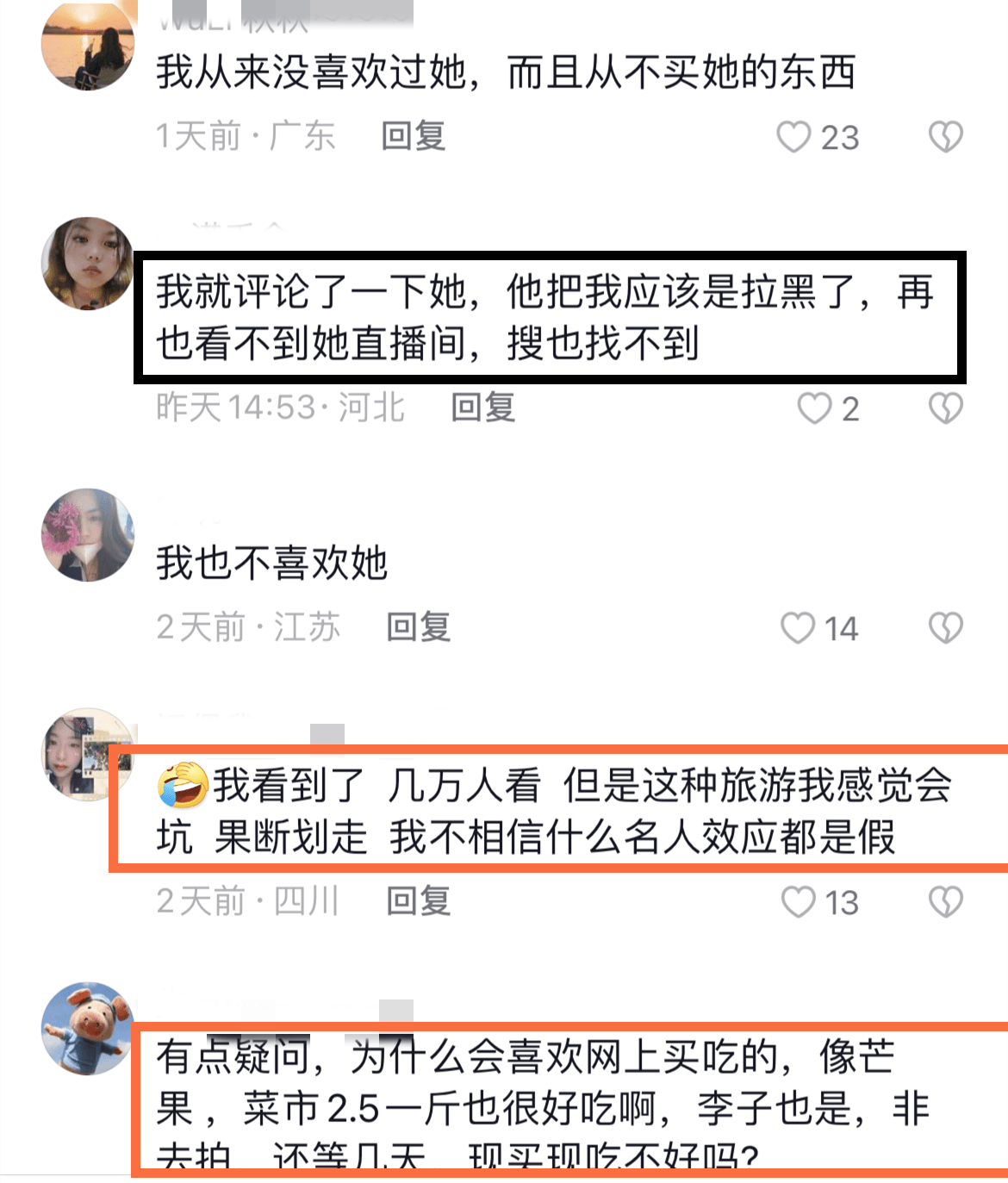This screenshot has width=1008, height=1183.
Task: Open the pig-toy avatar commenter's profile
Action: point(88,1028)
